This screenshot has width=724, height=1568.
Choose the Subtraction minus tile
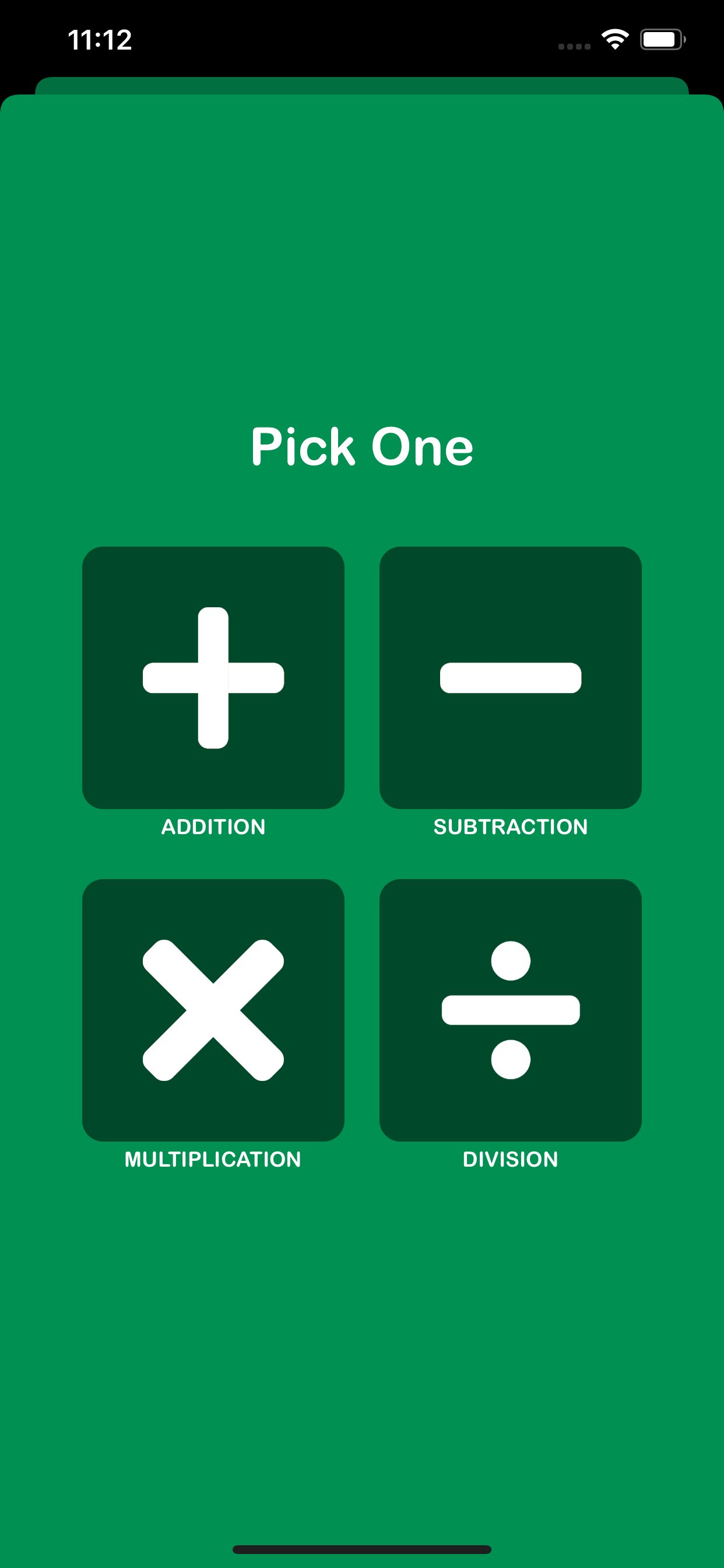click(511, 677)
